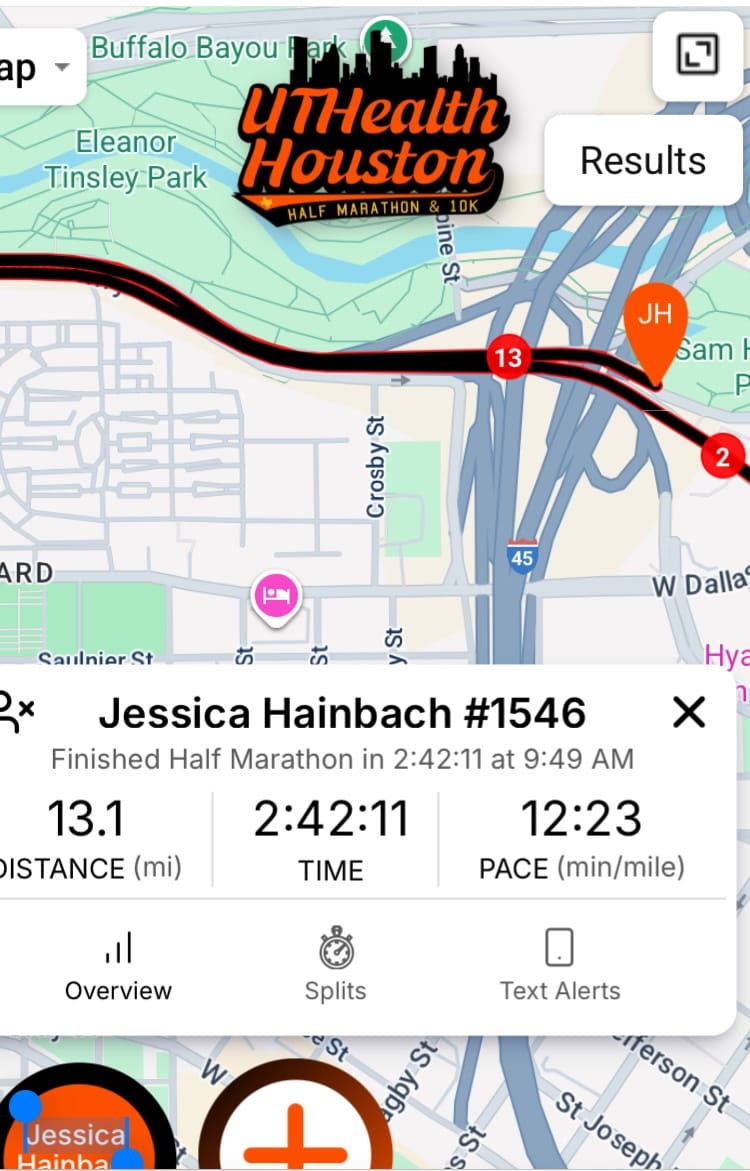The height and width of the screenshot is (1171, 750).
Task: Open the Text Alerts tab
Action: click(x=560, y=965)
